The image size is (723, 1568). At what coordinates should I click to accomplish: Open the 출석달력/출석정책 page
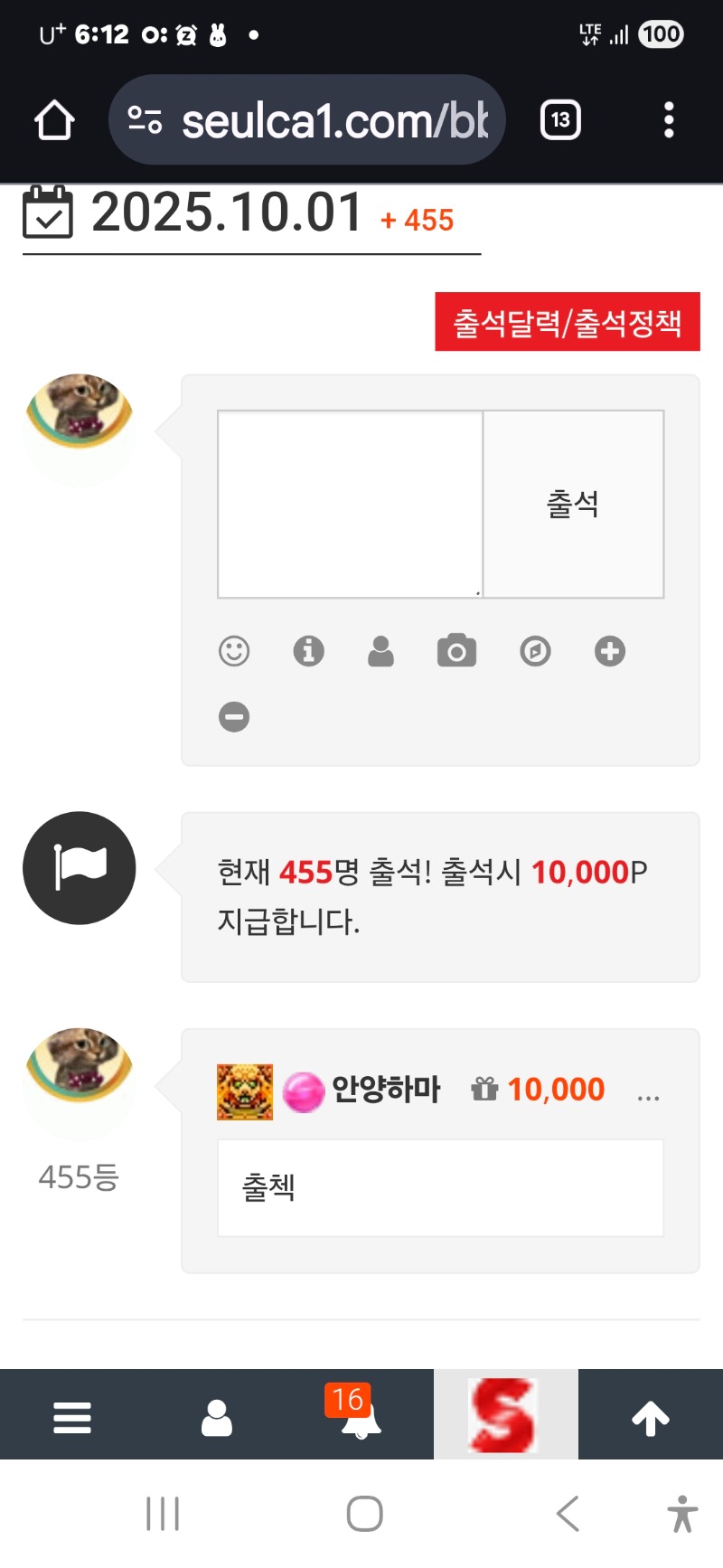[x=568, y=322]
